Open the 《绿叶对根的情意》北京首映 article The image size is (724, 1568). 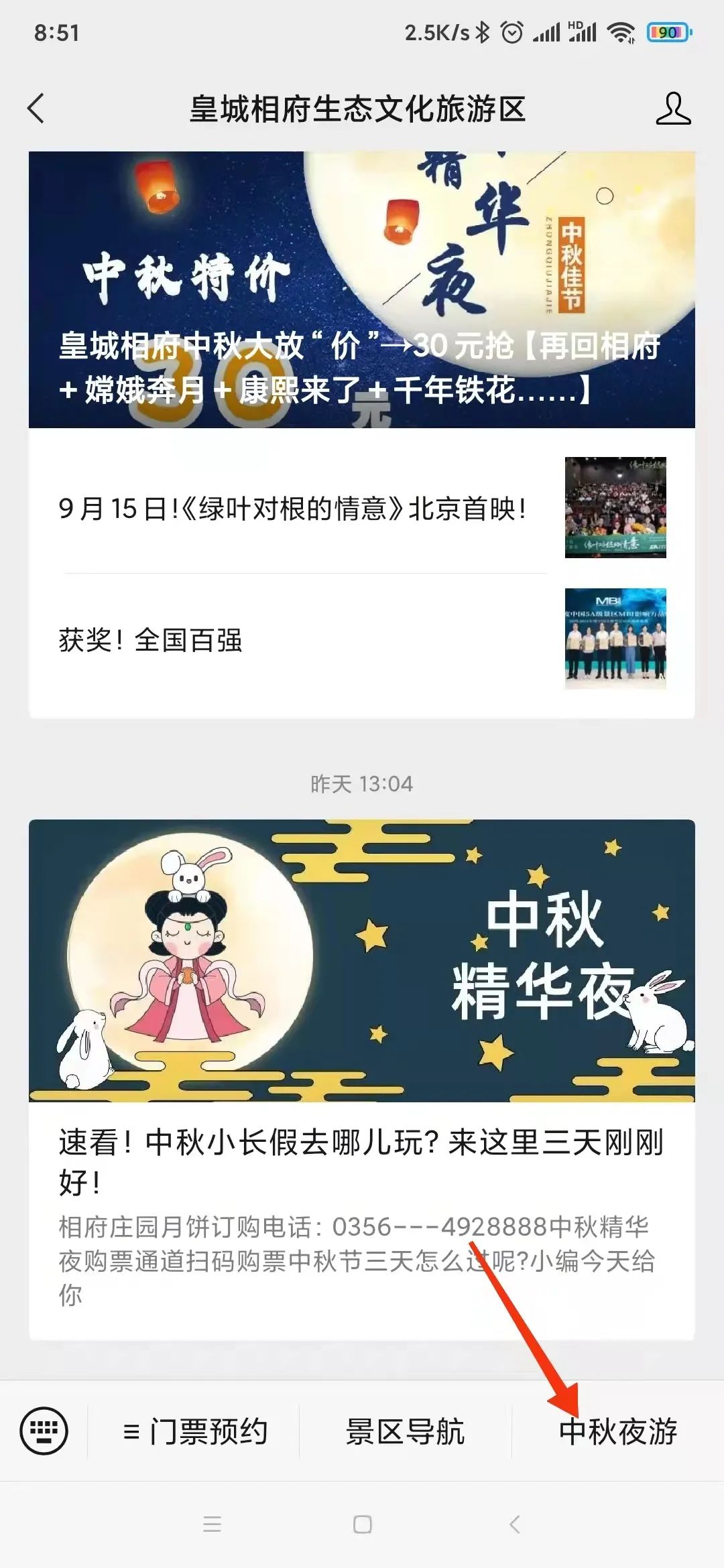click(362, 508)
